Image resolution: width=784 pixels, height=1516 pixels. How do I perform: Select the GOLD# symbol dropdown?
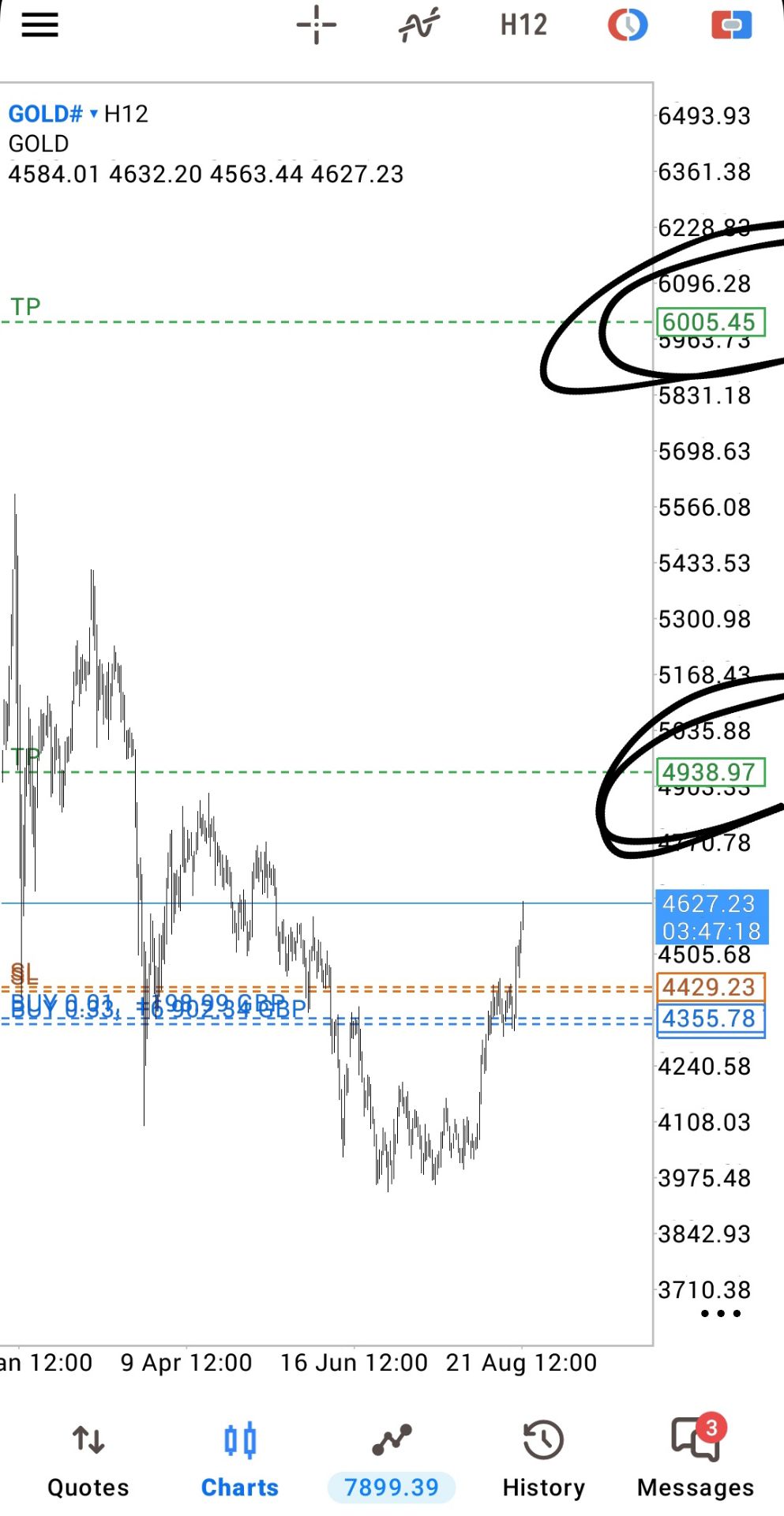click(53, 114)
